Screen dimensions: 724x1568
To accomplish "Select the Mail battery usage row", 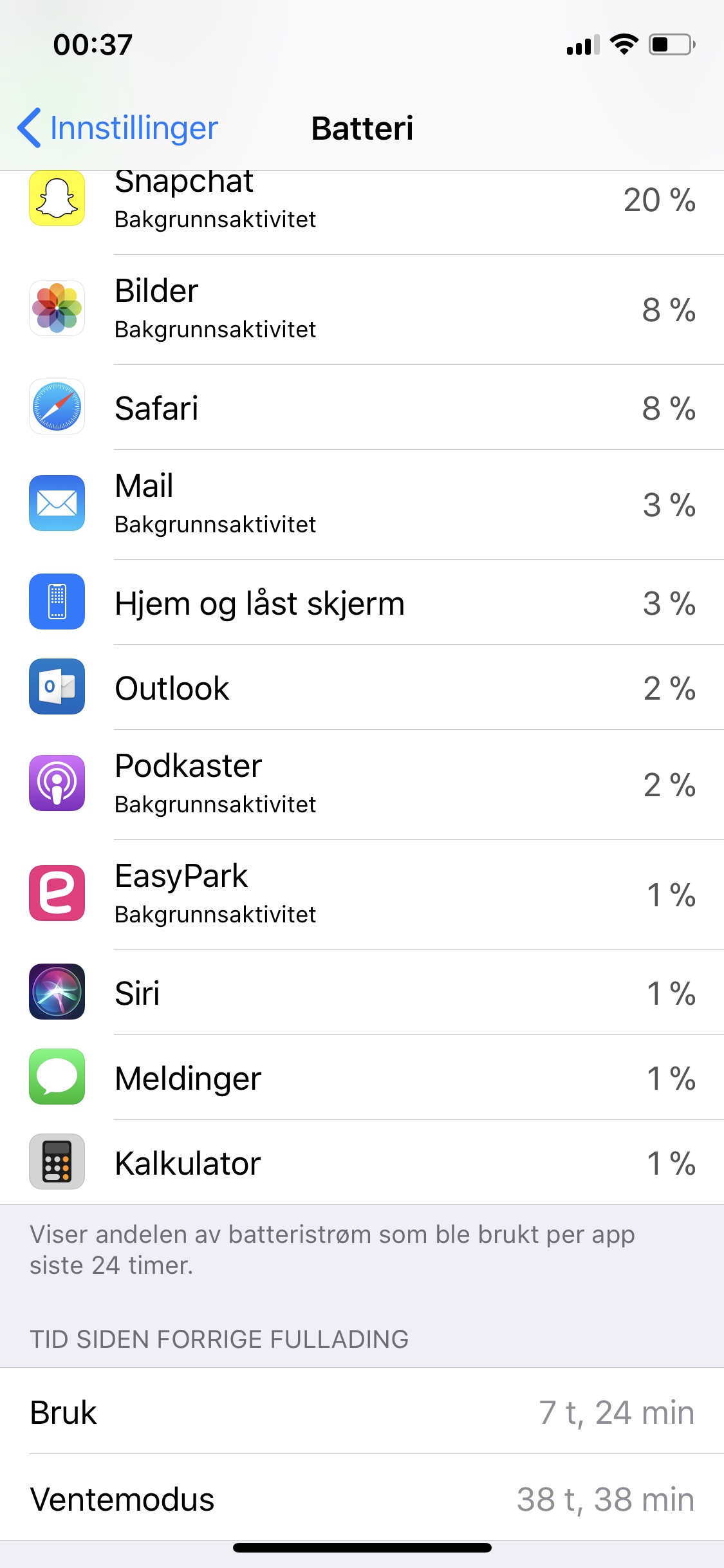I will click(x=360, y=505).
